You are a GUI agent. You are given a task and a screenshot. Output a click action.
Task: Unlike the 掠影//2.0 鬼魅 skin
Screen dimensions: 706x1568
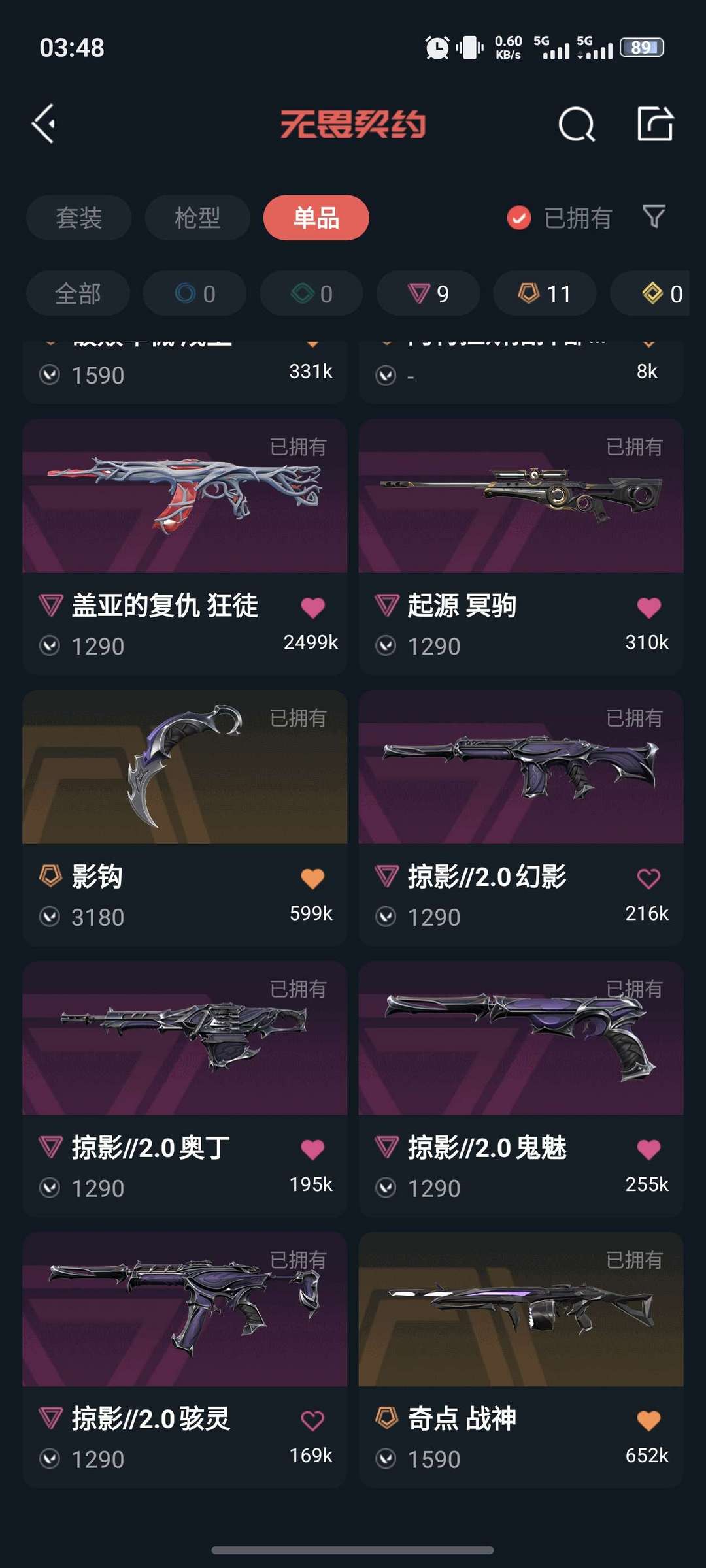coord(648,1150)
